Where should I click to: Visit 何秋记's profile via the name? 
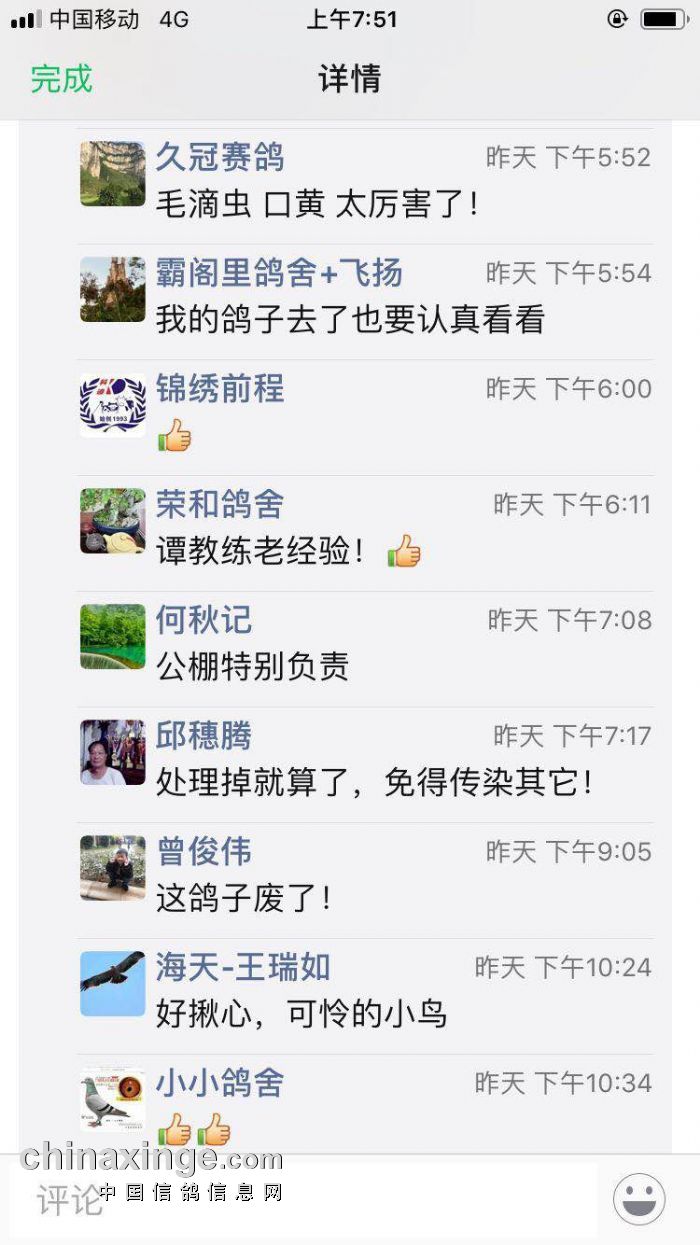[204, 620]
